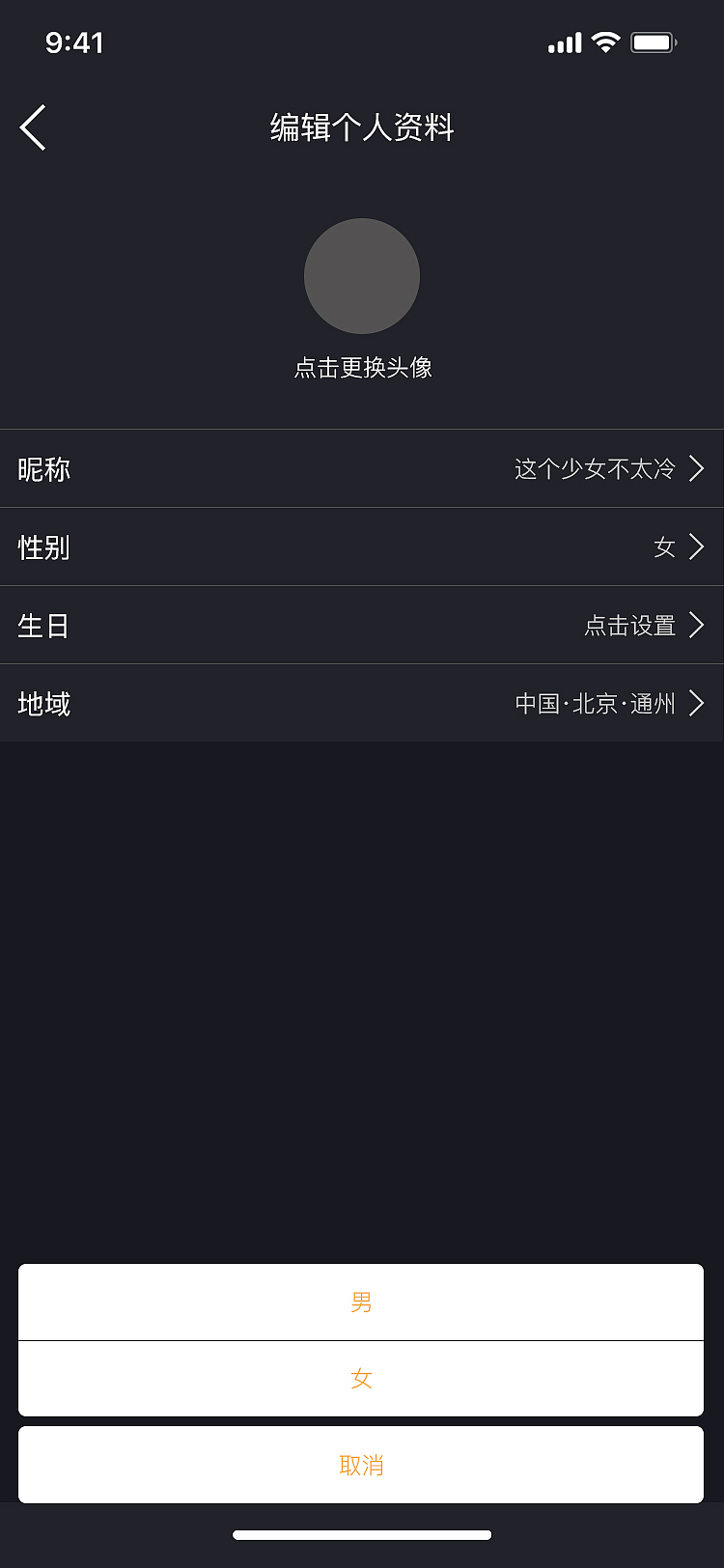The height and width of the screenshot is (1568, 724).
Task: Select 男 in the gender sheet
Action: (x=361, y=1302)
